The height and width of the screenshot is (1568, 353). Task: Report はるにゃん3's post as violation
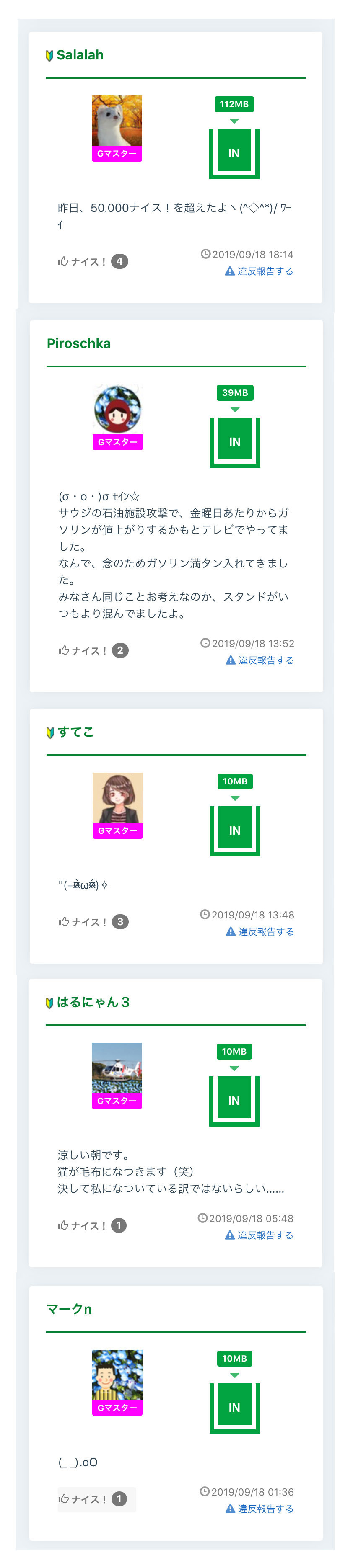[x=259, y=1235]
